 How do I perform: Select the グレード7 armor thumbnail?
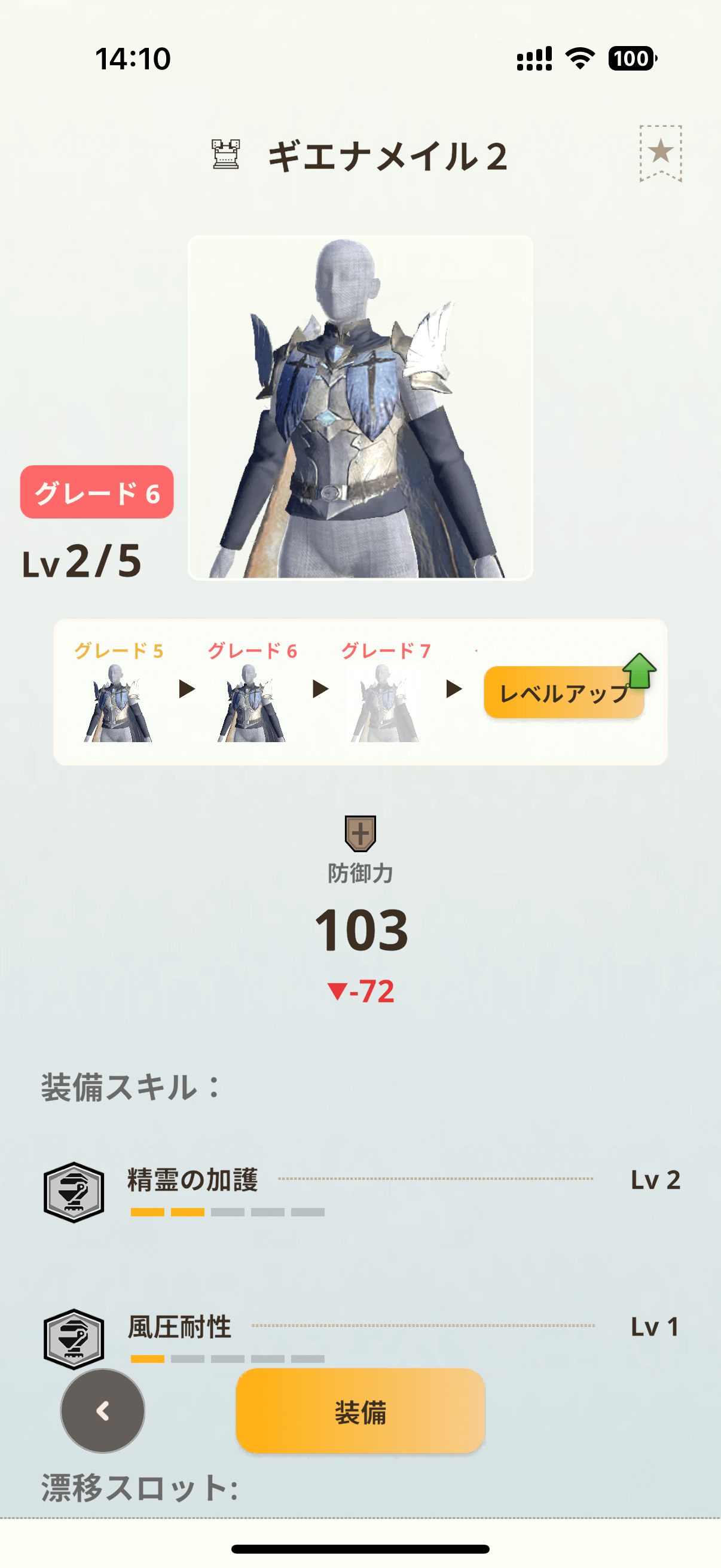click(384, 702)
